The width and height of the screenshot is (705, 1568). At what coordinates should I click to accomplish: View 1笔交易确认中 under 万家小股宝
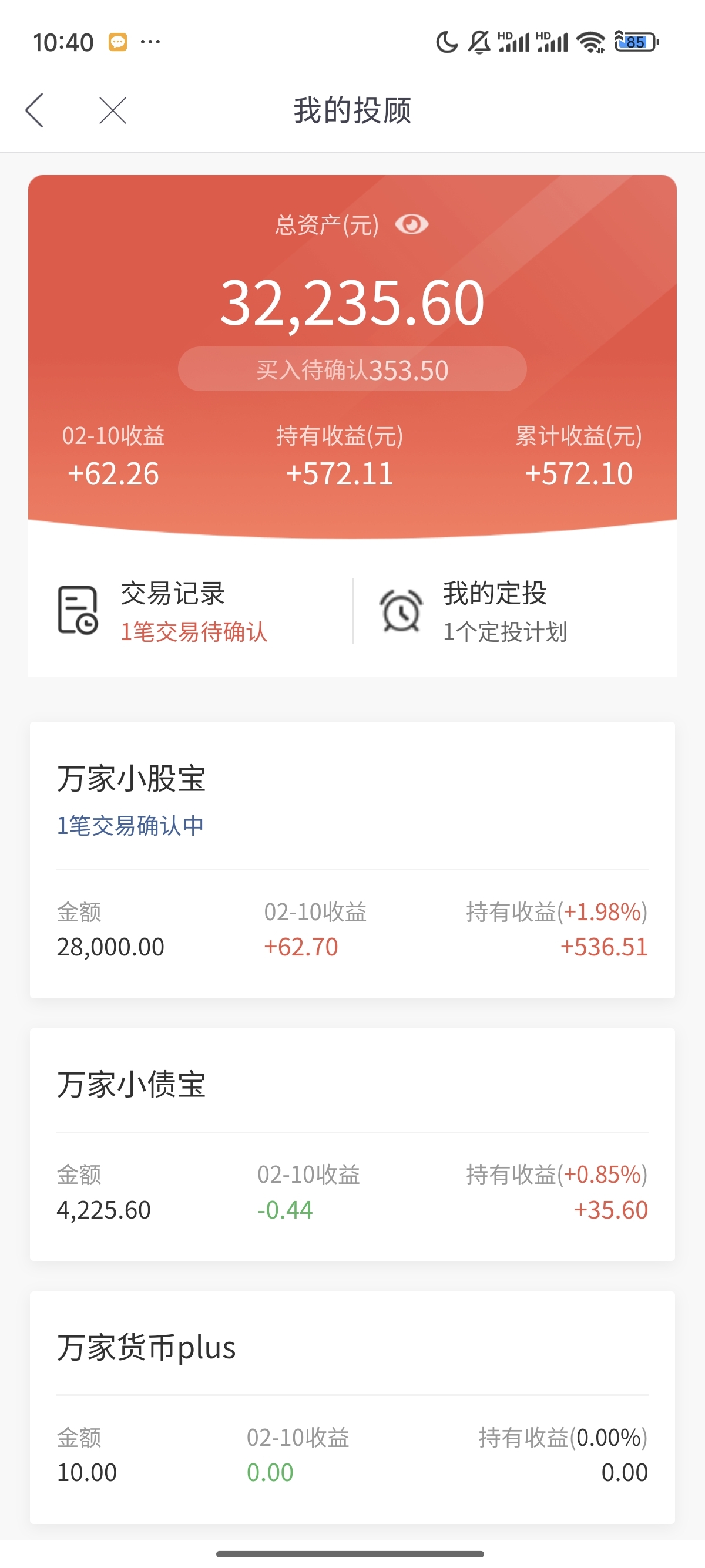tap(130, 826)
